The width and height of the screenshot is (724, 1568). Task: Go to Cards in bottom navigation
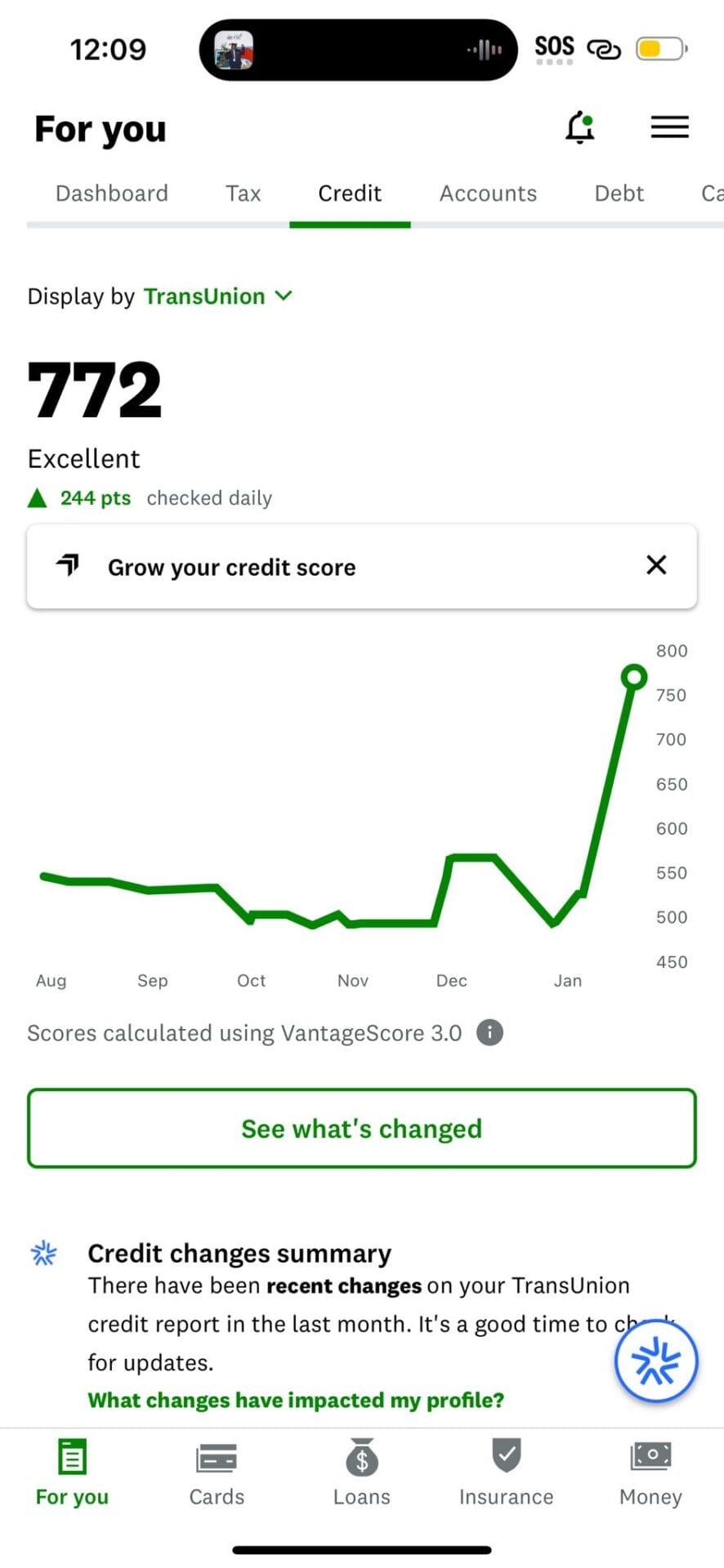tap(217, 1473)
